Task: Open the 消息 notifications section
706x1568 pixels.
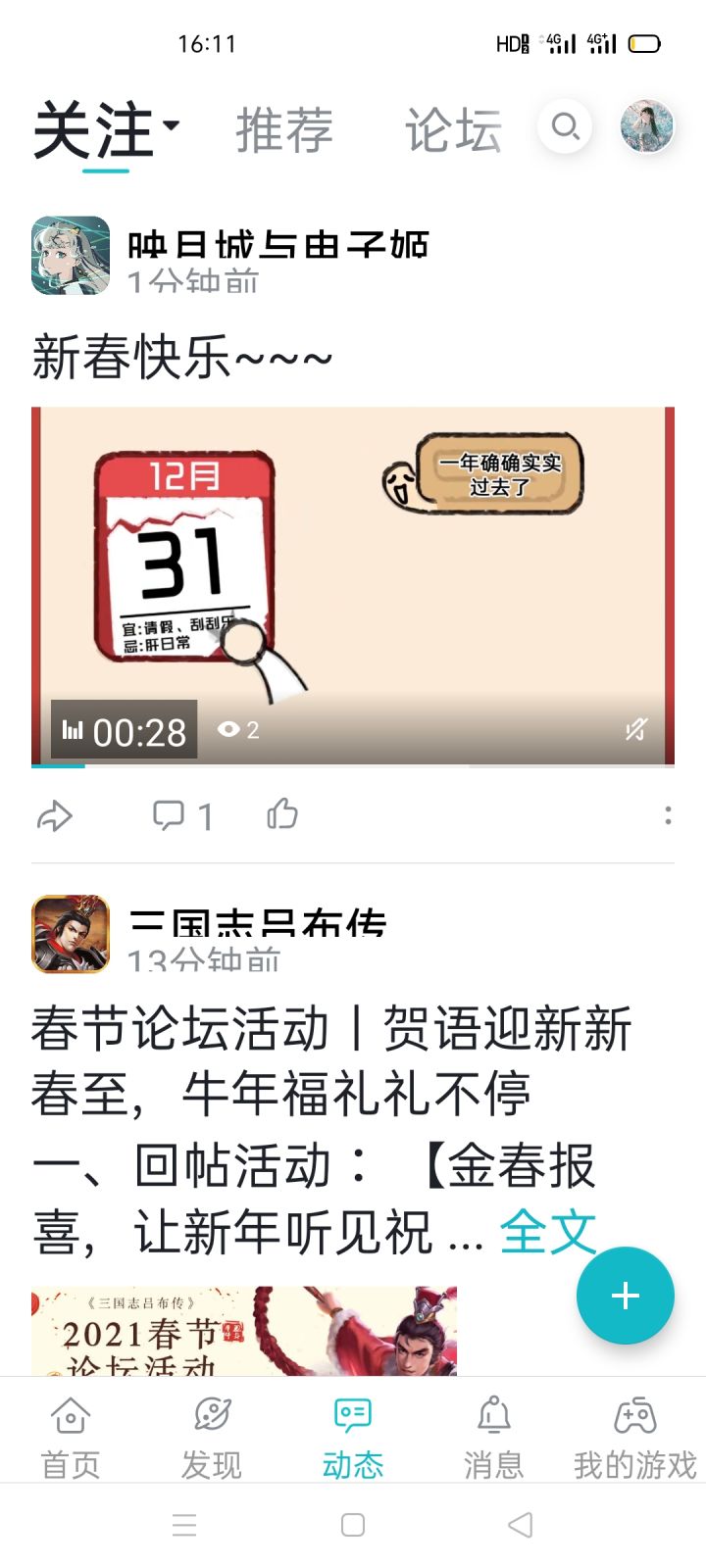Action: 493,1431
